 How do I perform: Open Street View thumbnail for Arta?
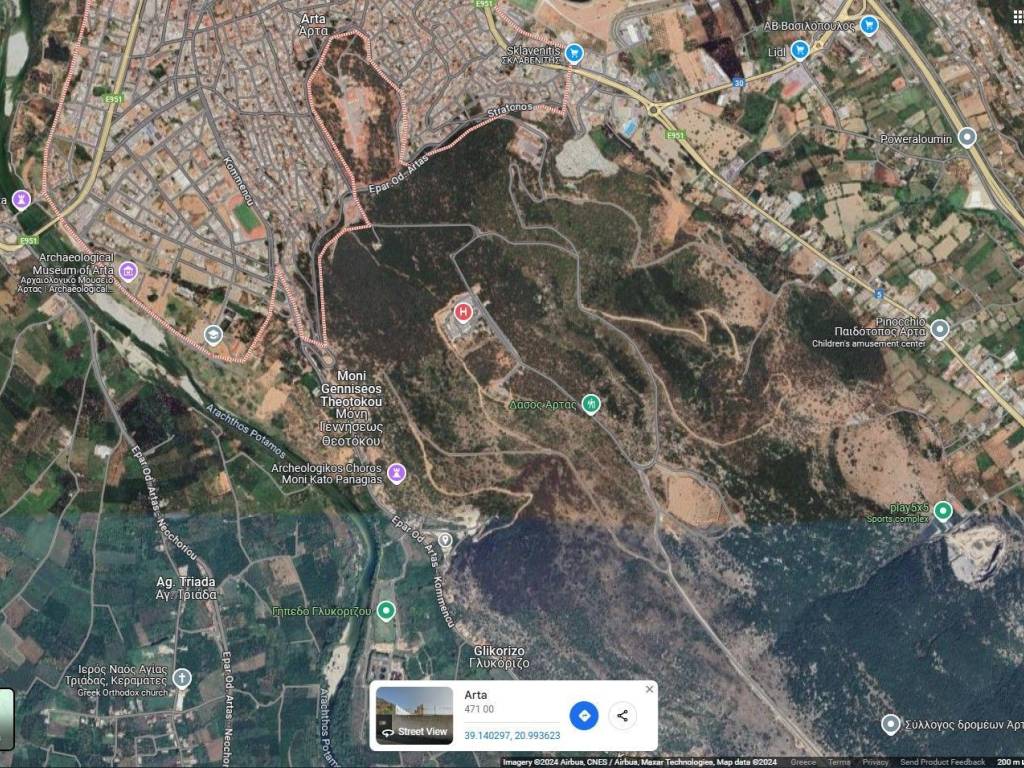(x=414, y=715)
